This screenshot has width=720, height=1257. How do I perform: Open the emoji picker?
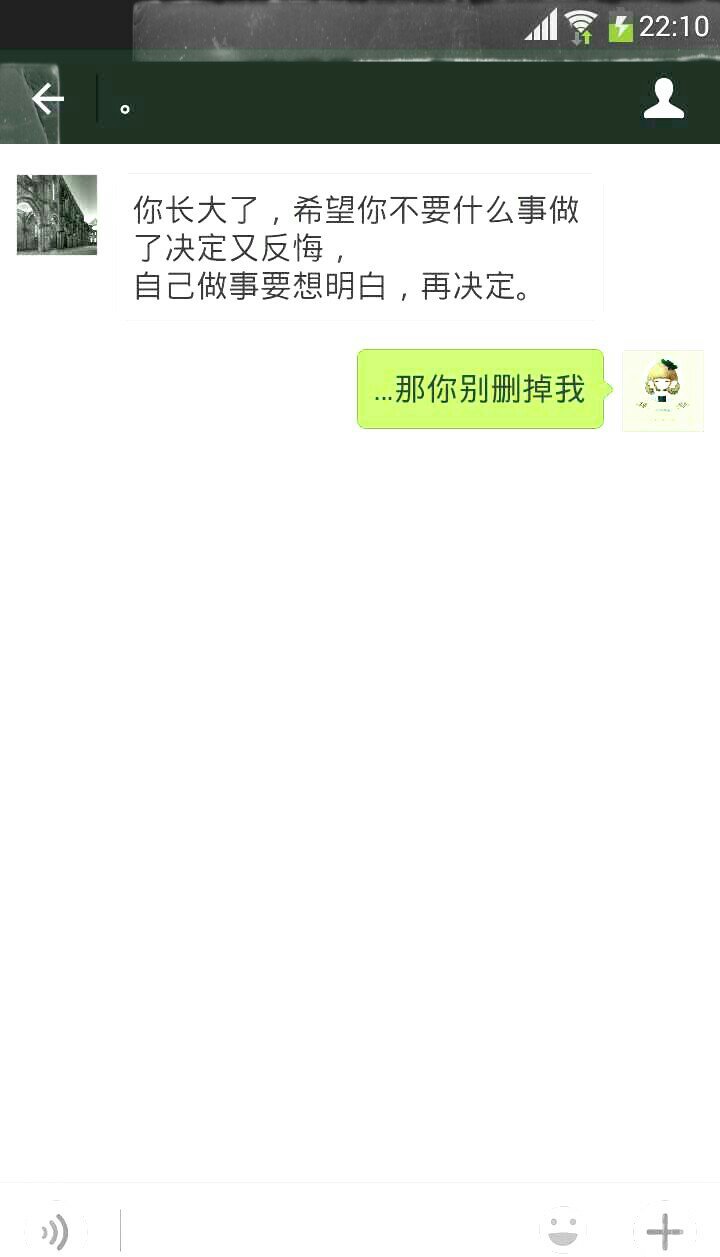(563, 1230)
